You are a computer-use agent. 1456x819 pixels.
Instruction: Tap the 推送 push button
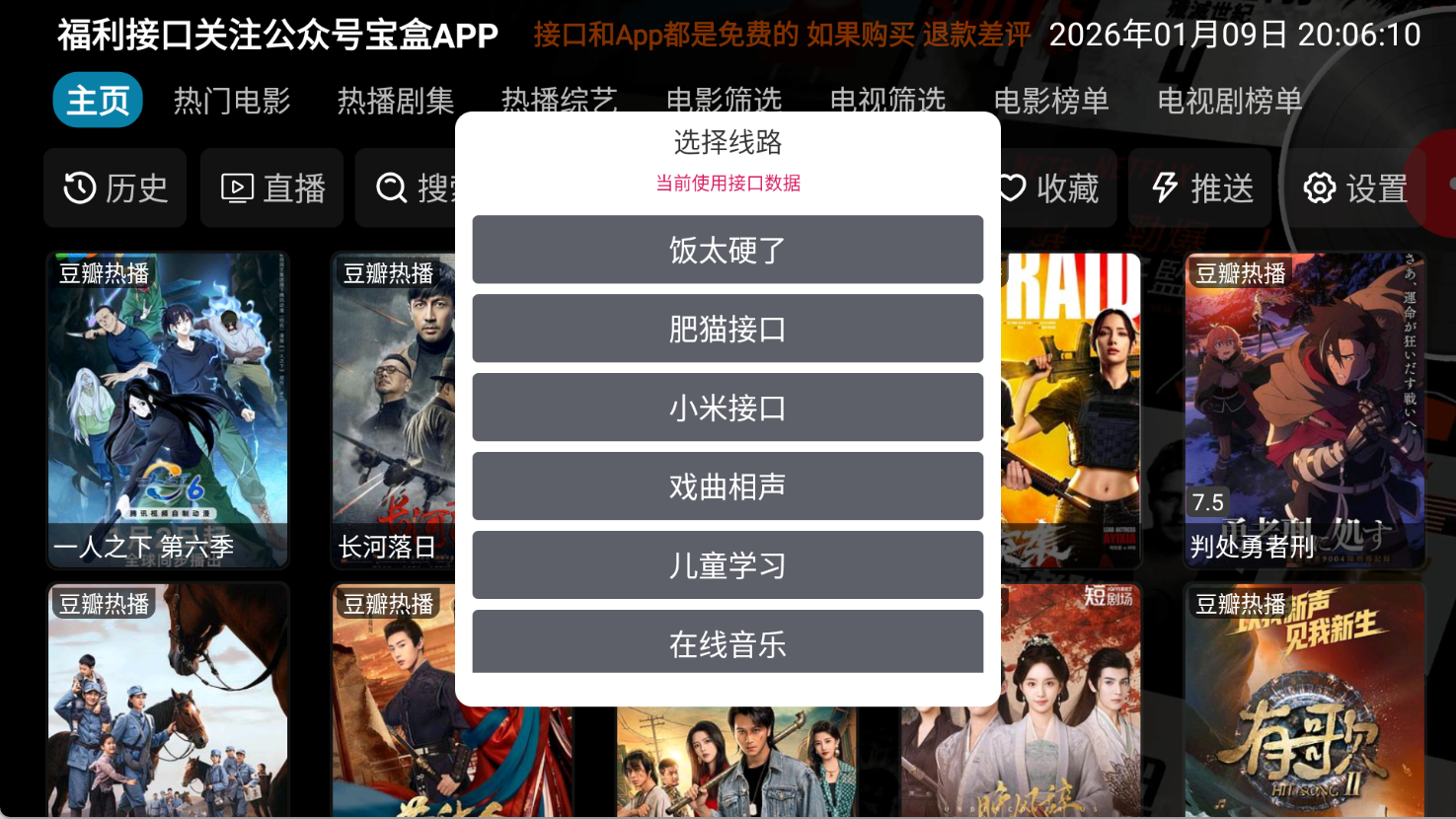point(1203,188)
